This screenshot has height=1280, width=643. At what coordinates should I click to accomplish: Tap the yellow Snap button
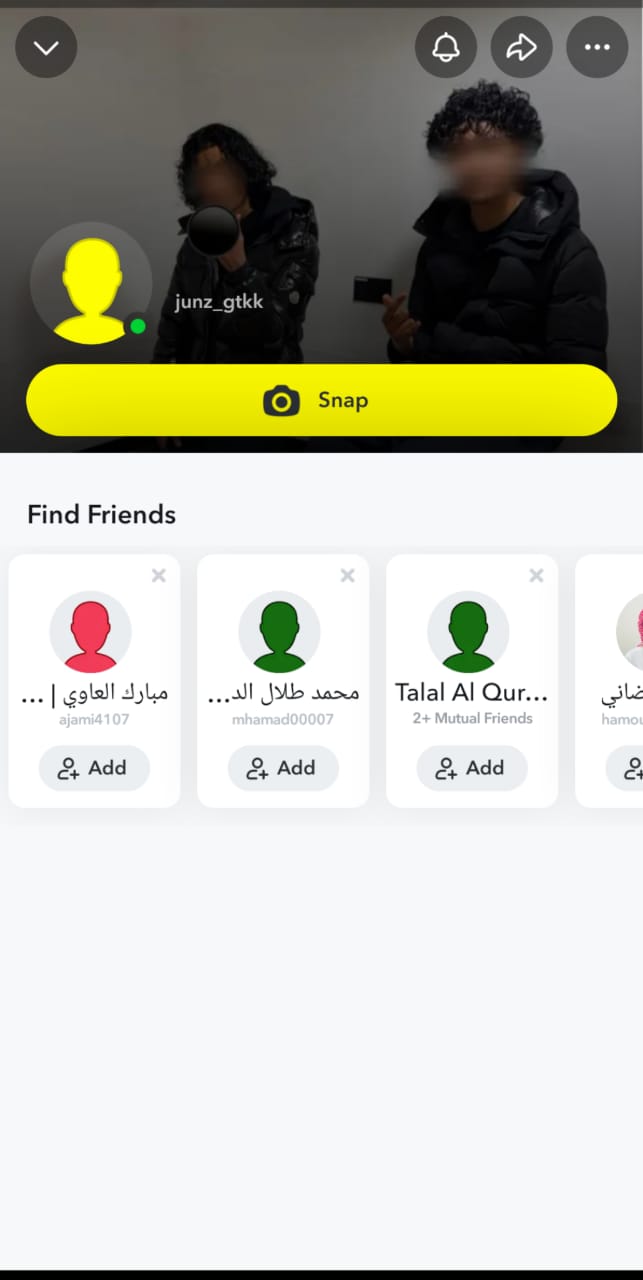click(321, 400)
